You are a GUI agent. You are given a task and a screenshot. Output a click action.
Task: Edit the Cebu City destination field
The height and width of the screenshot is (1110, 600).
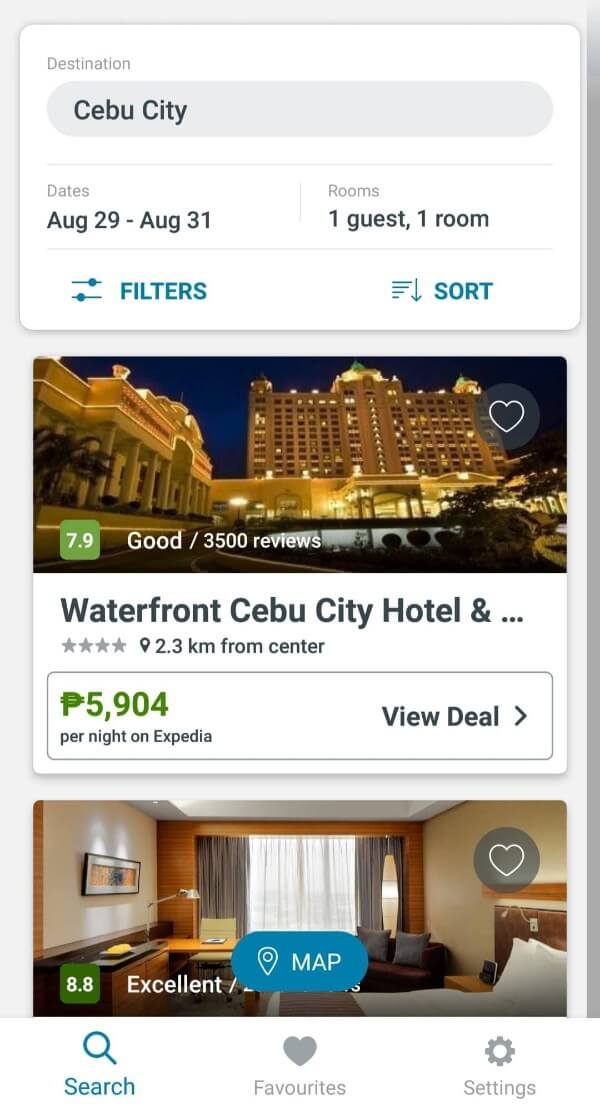click(x=299, y=109)
